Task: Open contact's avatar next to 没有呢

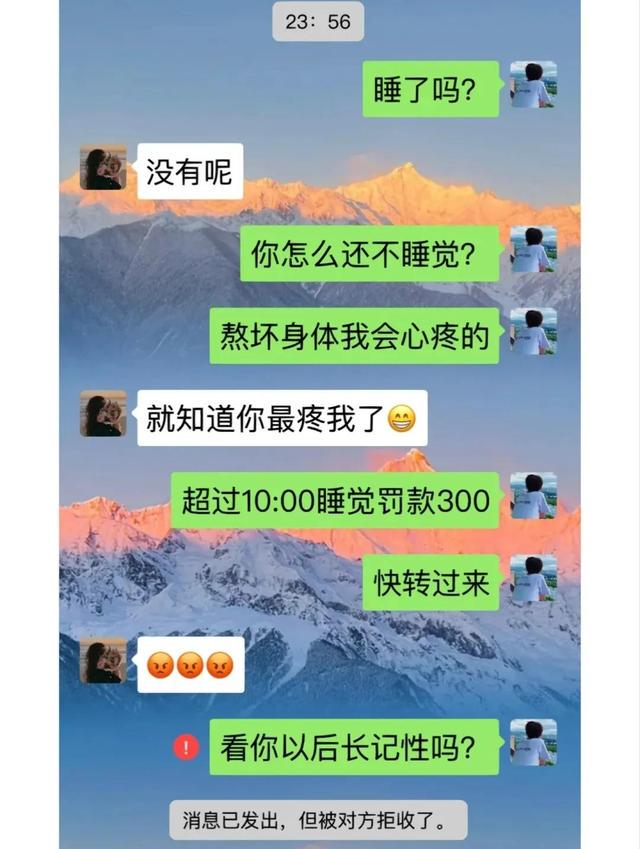Action: click(103, 168)
